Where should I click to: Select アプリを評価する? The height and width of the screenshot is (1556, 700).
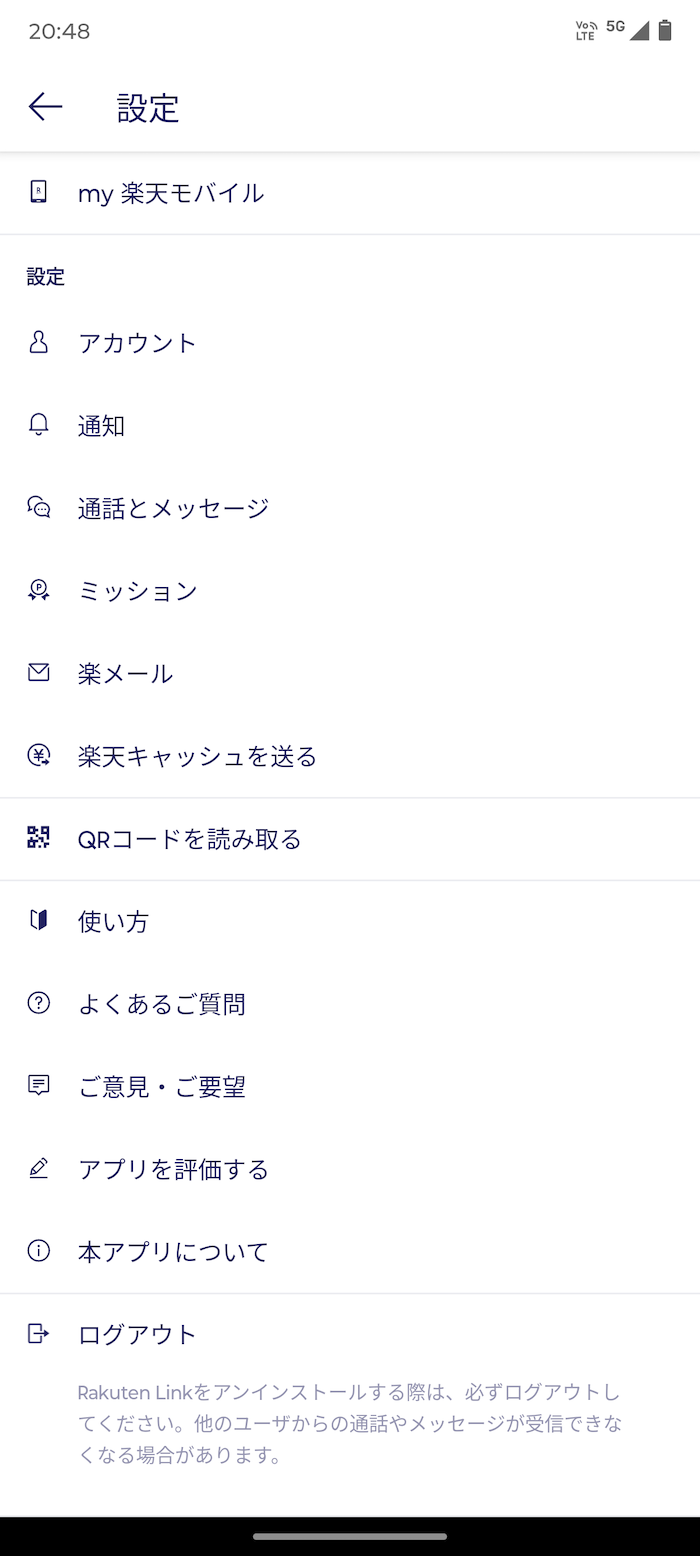click(x=350, y=1169)
